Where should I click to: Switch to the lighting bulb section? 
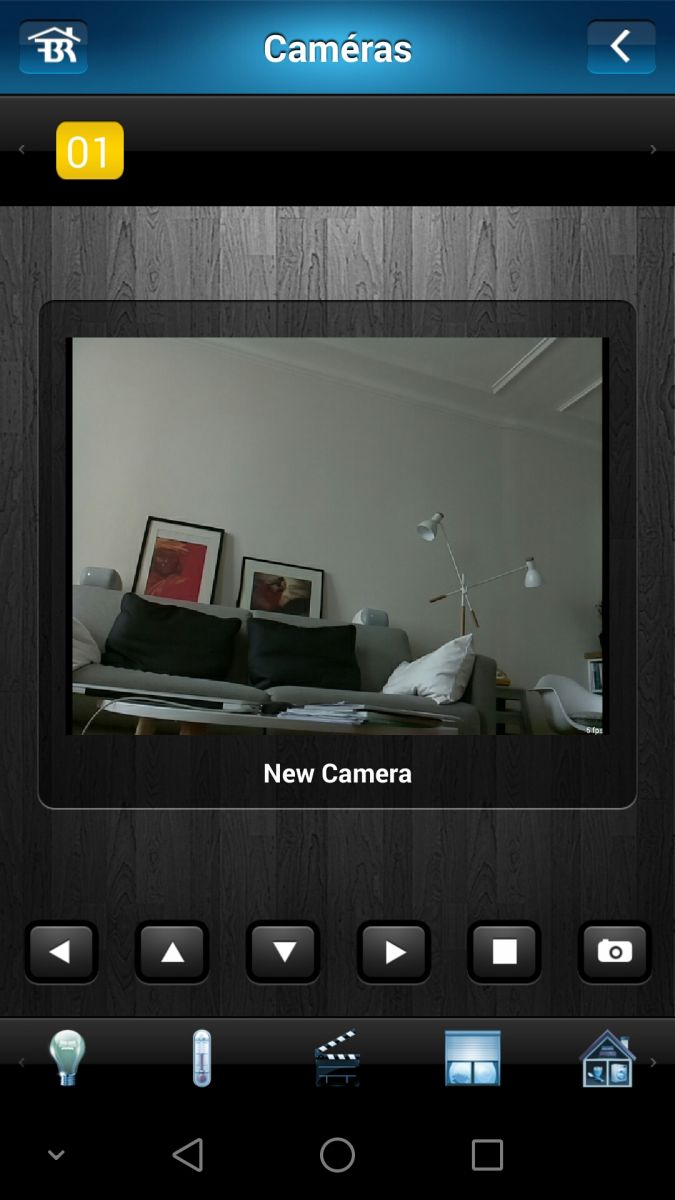[68, 1058]
